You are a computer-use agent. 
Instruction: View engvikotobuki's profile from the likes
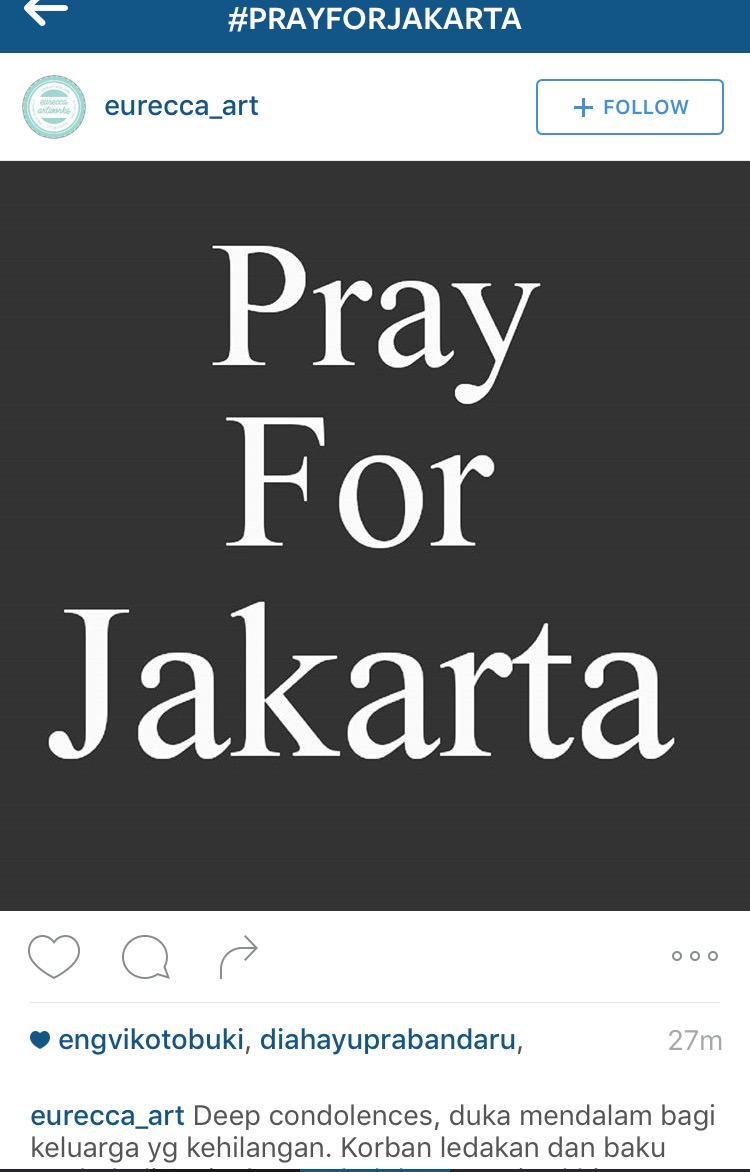tap(150, 1040)
